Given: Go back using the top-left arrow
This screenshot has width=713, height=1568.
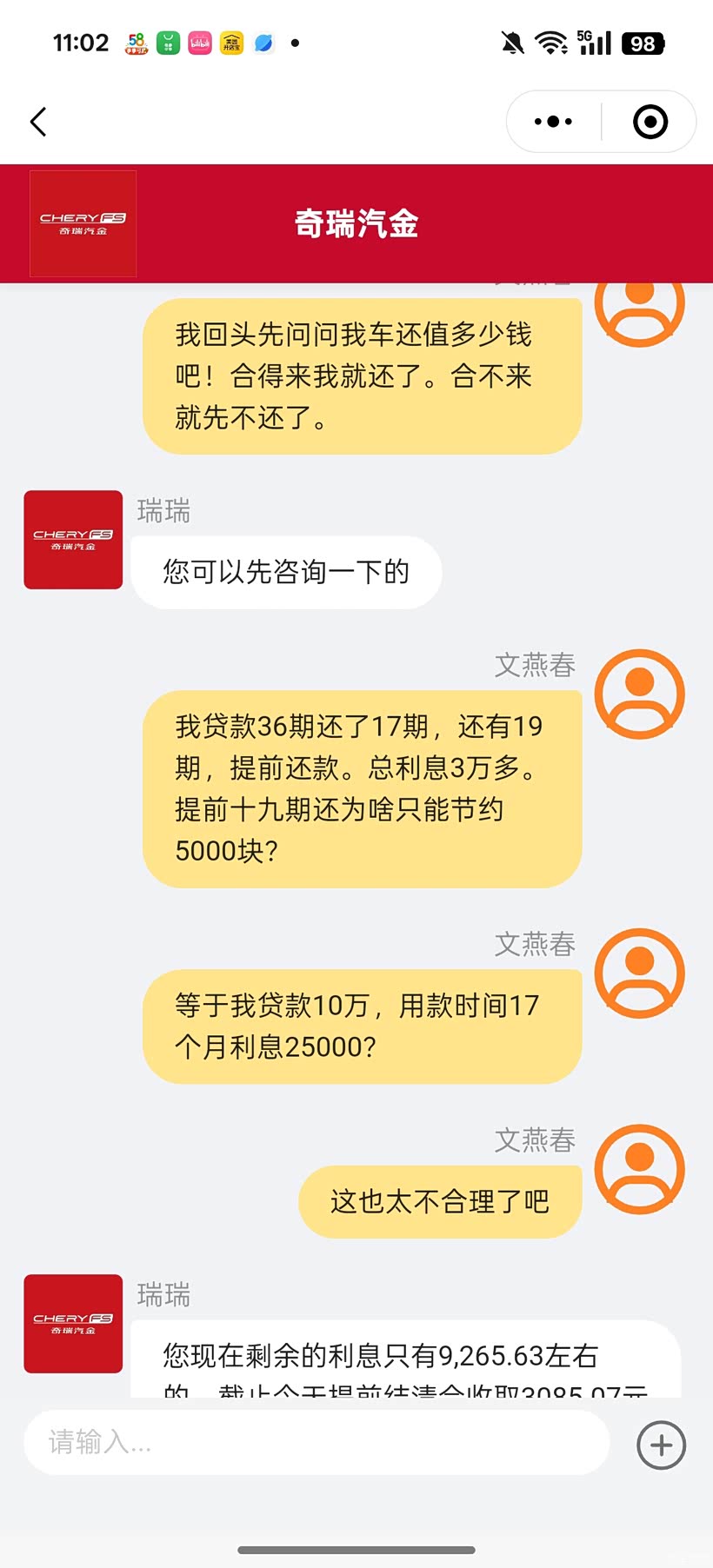Looking at the screenshot, I should 38,122.
